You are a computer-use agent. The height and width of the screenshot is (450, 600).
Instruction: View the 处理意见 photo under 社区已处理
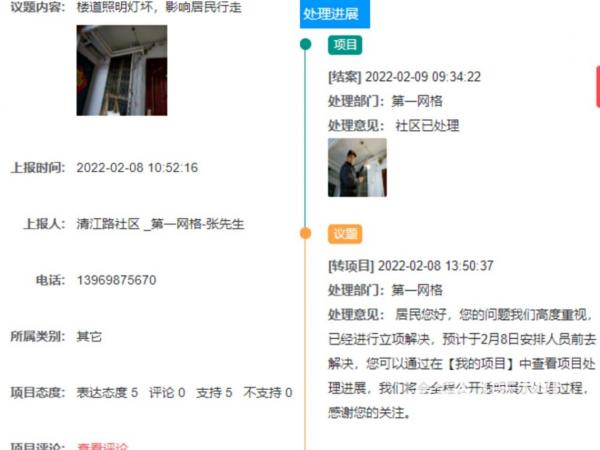[x=357, y=167]
